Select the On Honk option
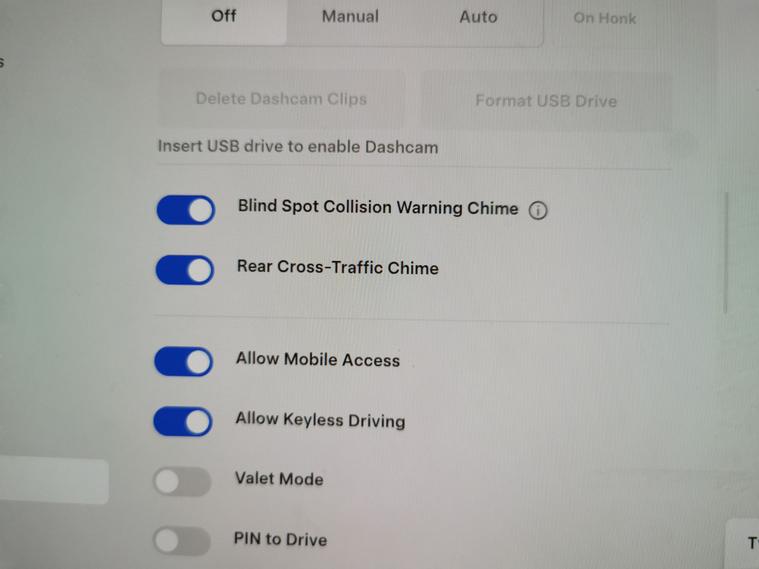The height and width of the screenshot is (569, 759). click(x=604, y=18)
